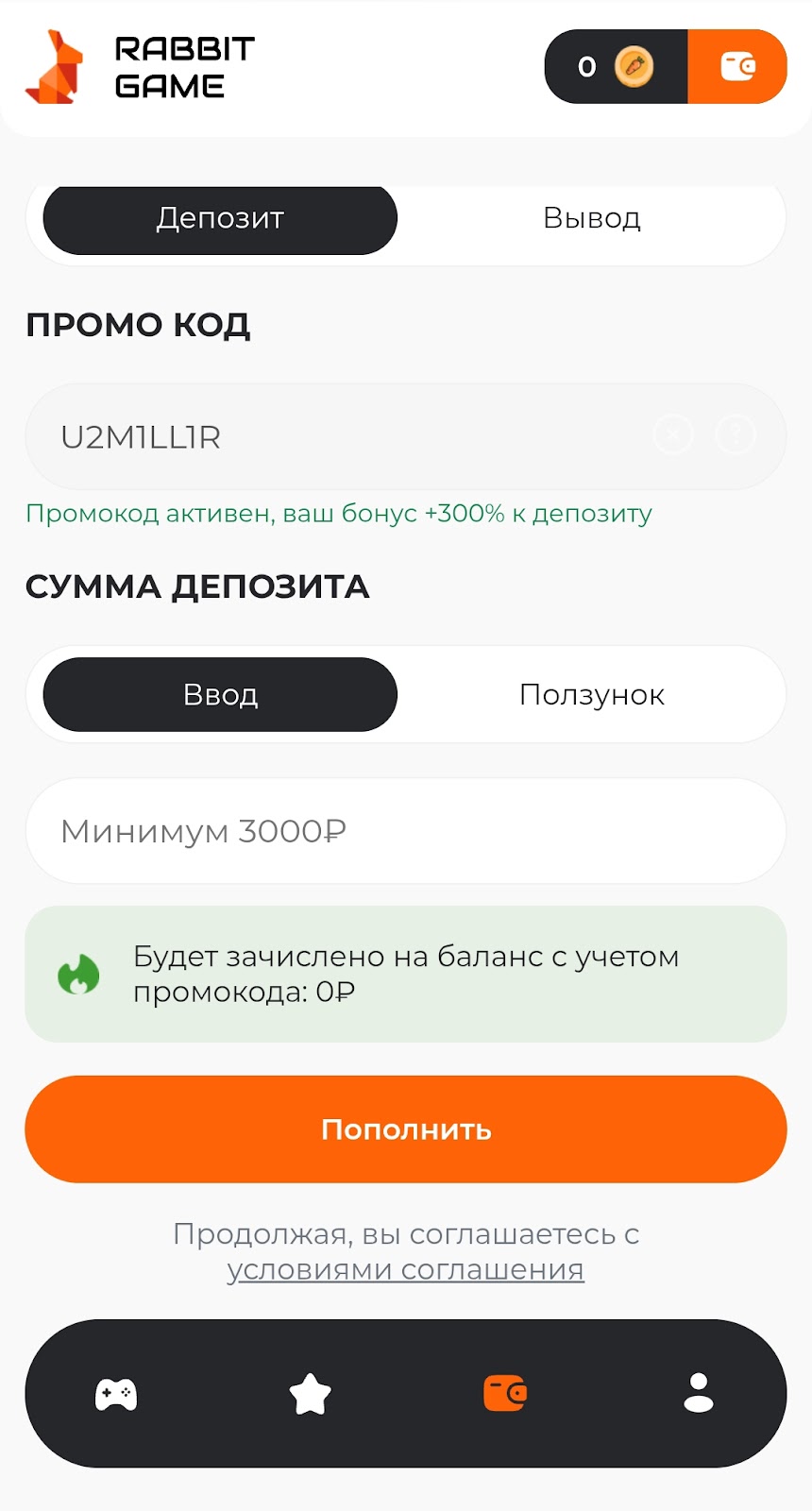Open the условиями соглашения link
812x1511 pixels.
406,1270
